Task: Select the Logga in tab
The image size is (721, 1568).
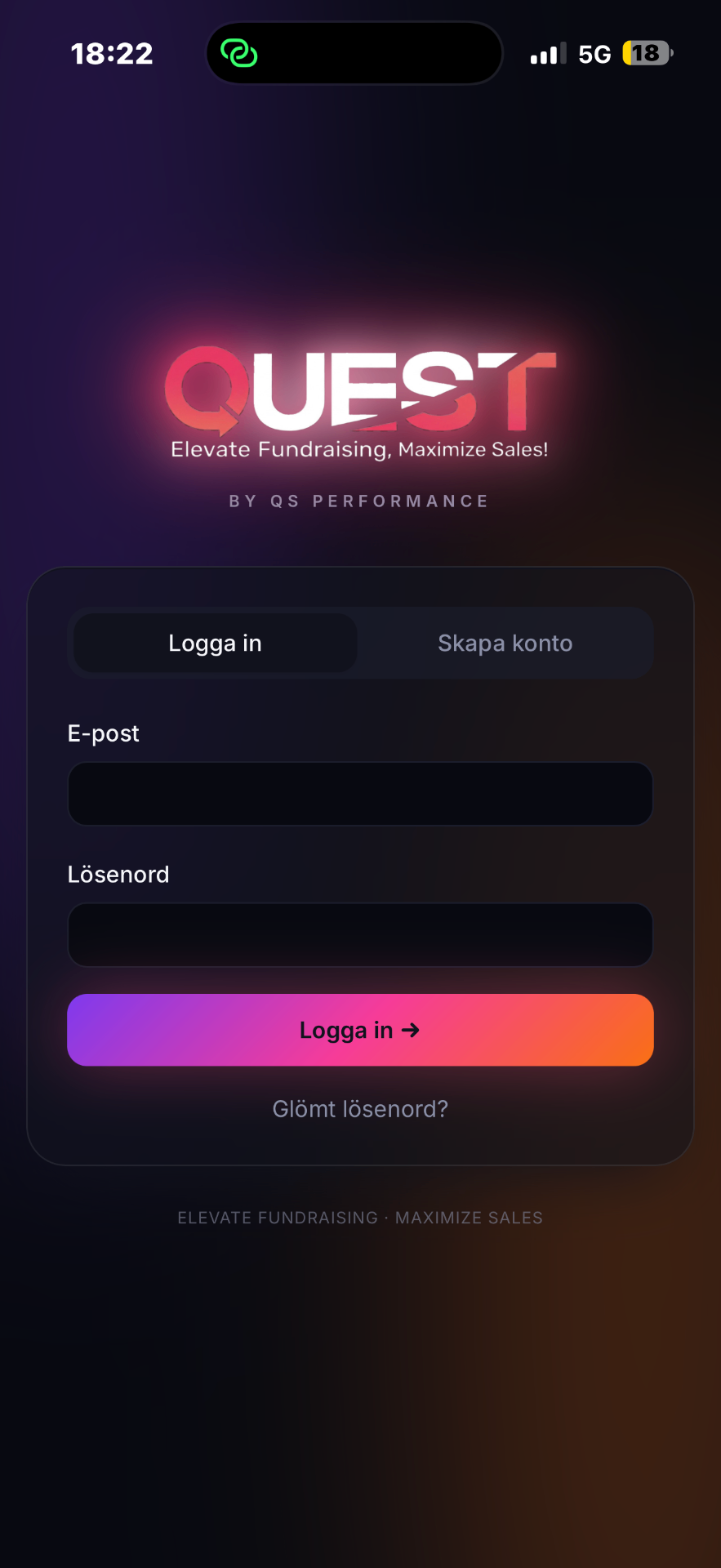Action: click(215, 643)
